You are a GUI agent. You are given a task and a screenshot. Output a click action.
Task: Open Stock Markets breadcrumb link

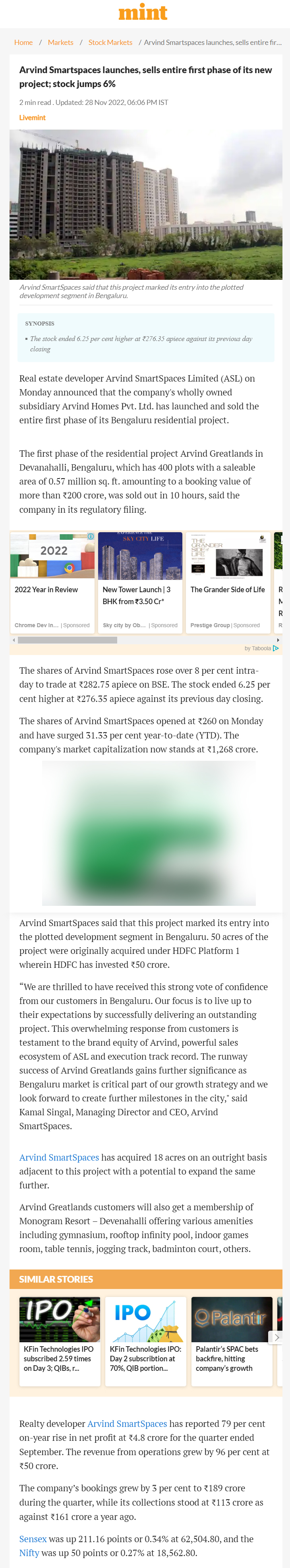click(x=110, y=43)
